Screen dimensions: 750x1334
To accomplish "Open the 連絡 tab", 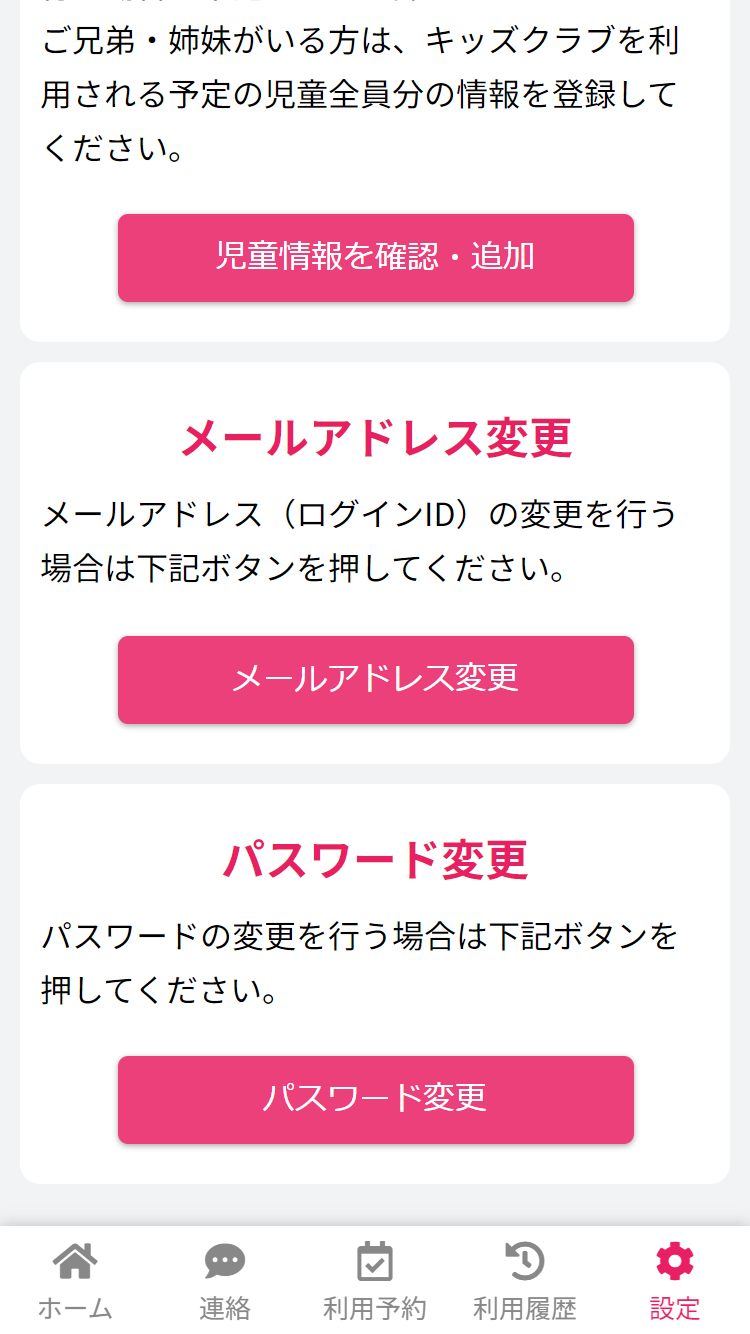I will point(225,1280).
